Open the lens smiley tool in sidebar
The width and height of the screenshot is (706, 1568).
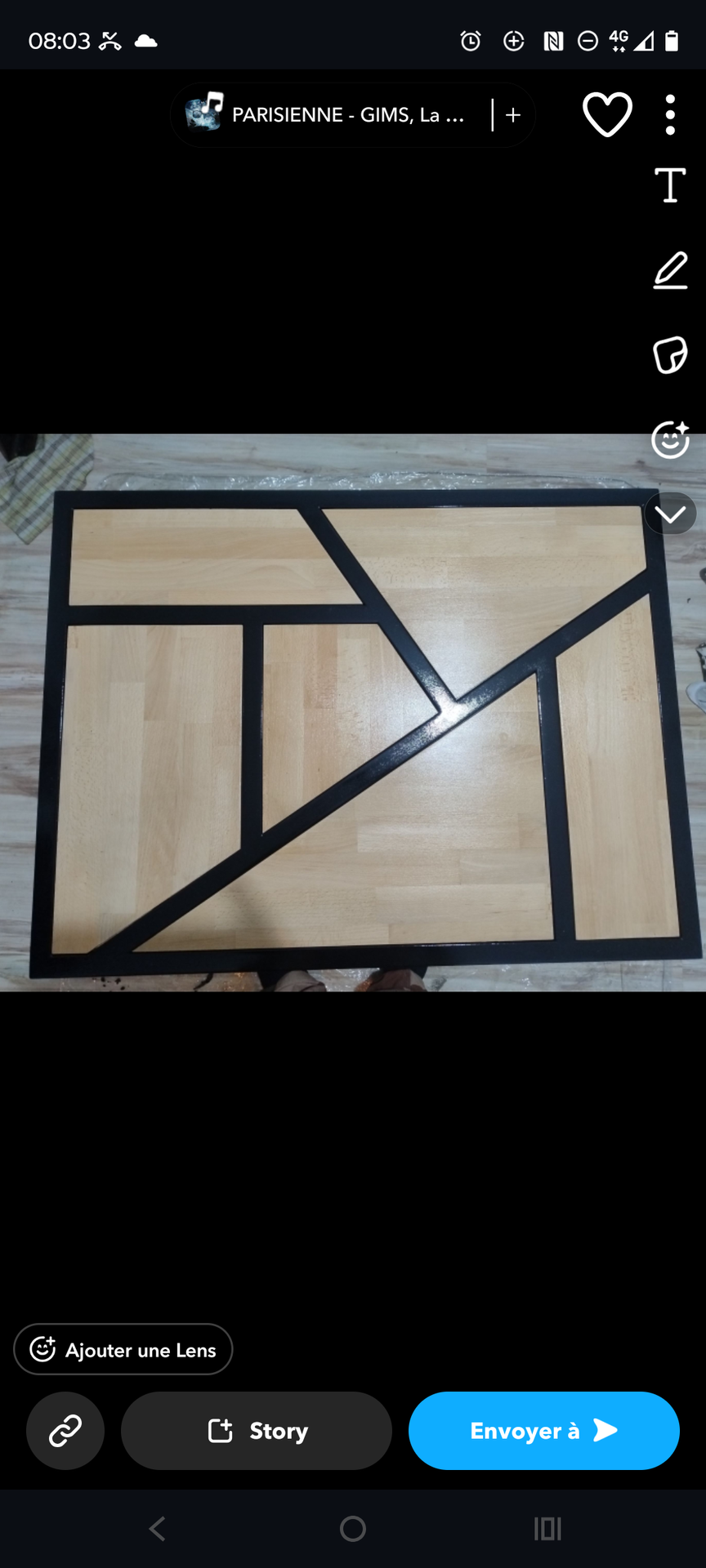click(670, 439)
